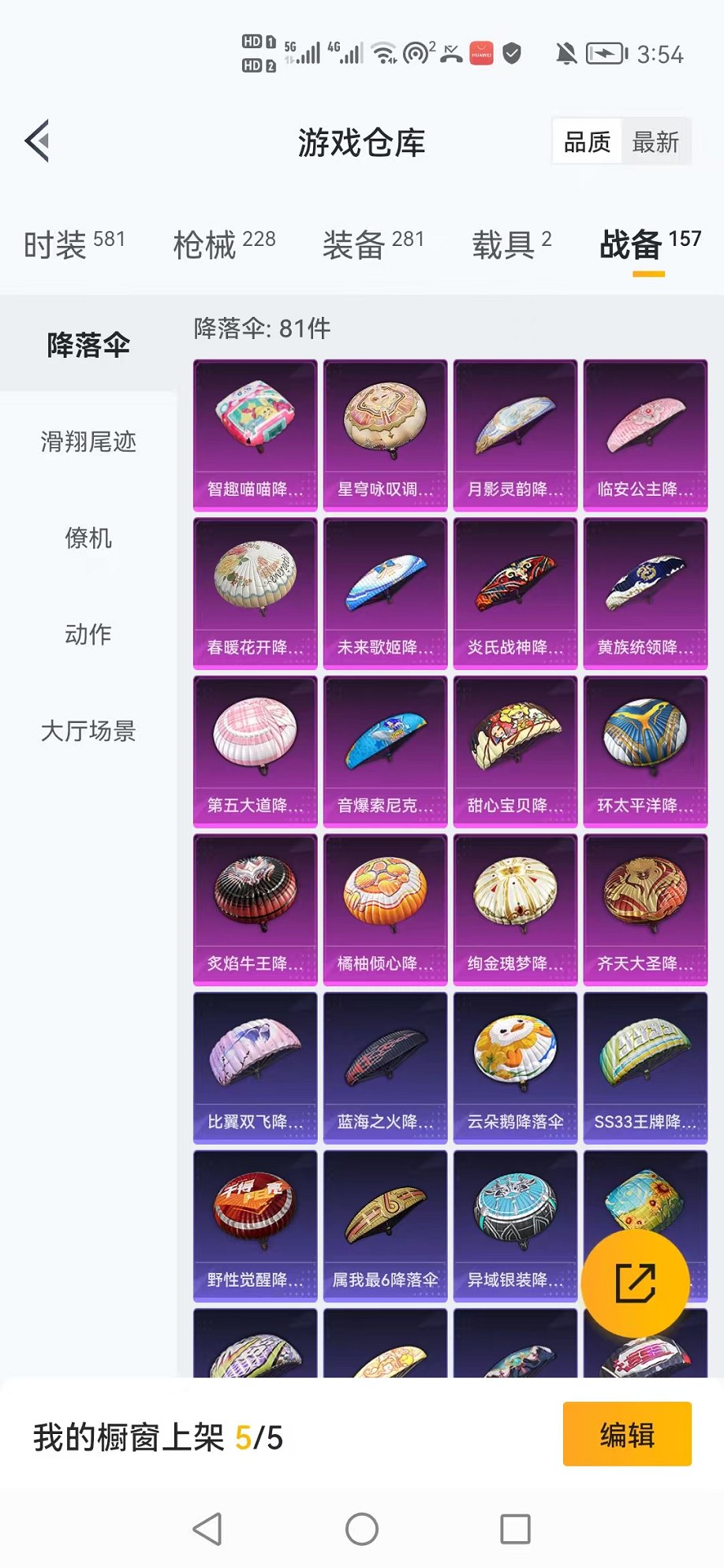Image resolution: width=724 pixels, height=1568 pixels.
Task: Switch to the 时装 tab
Action: [74, 244]
